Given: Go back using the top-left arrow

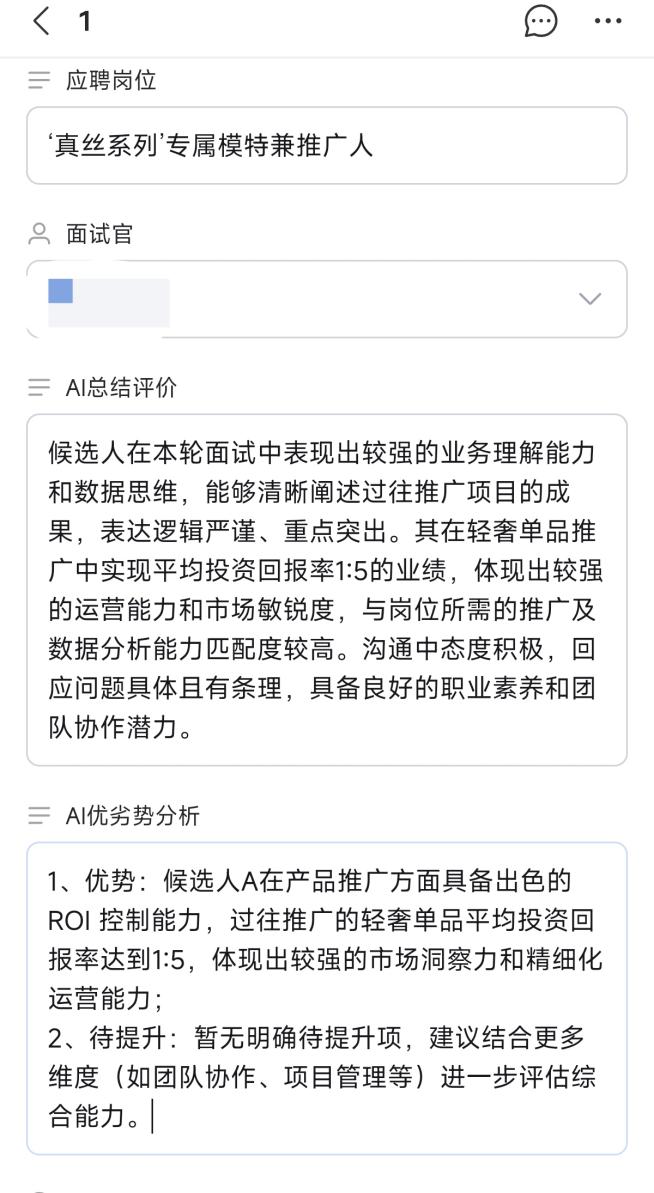Looking at the screenshot, I should (41, 22).
